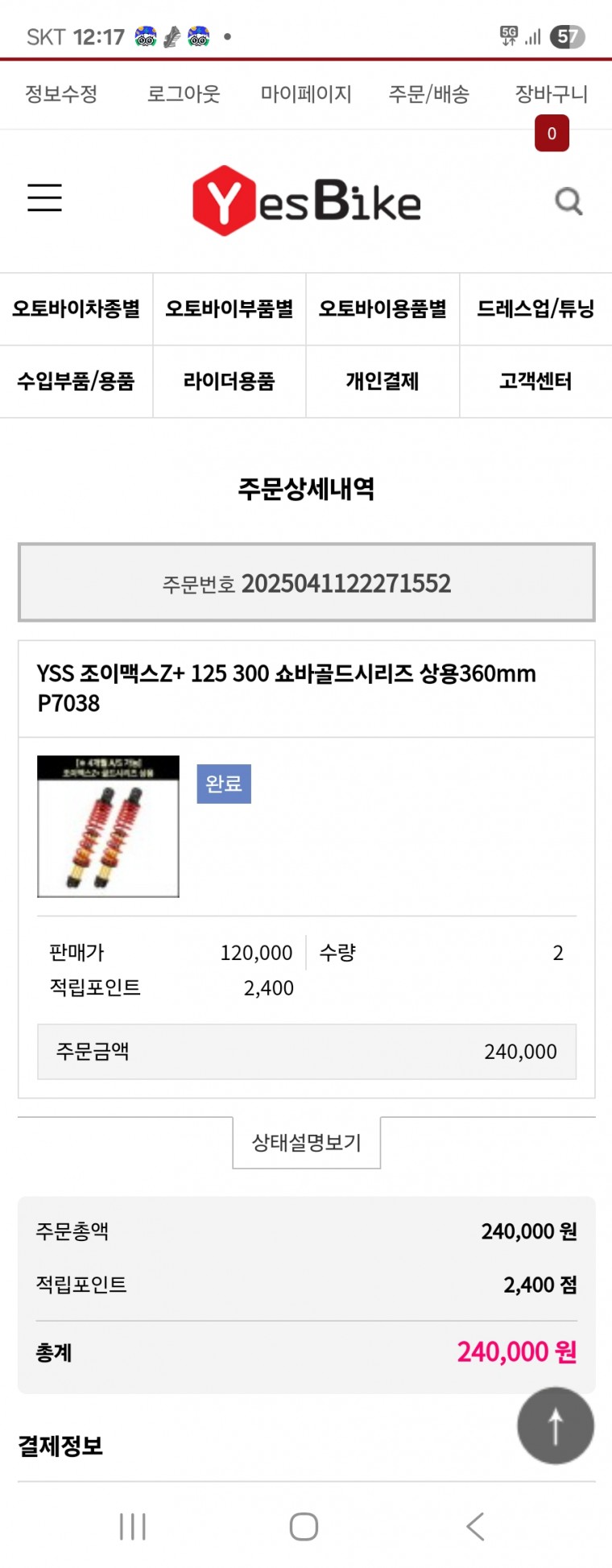Image resolution: width=612 pixels, height=1568 pixels.
Task: Tap the 상태설명보기 button
Action: pyautogui.click(x=306, y=1142)
